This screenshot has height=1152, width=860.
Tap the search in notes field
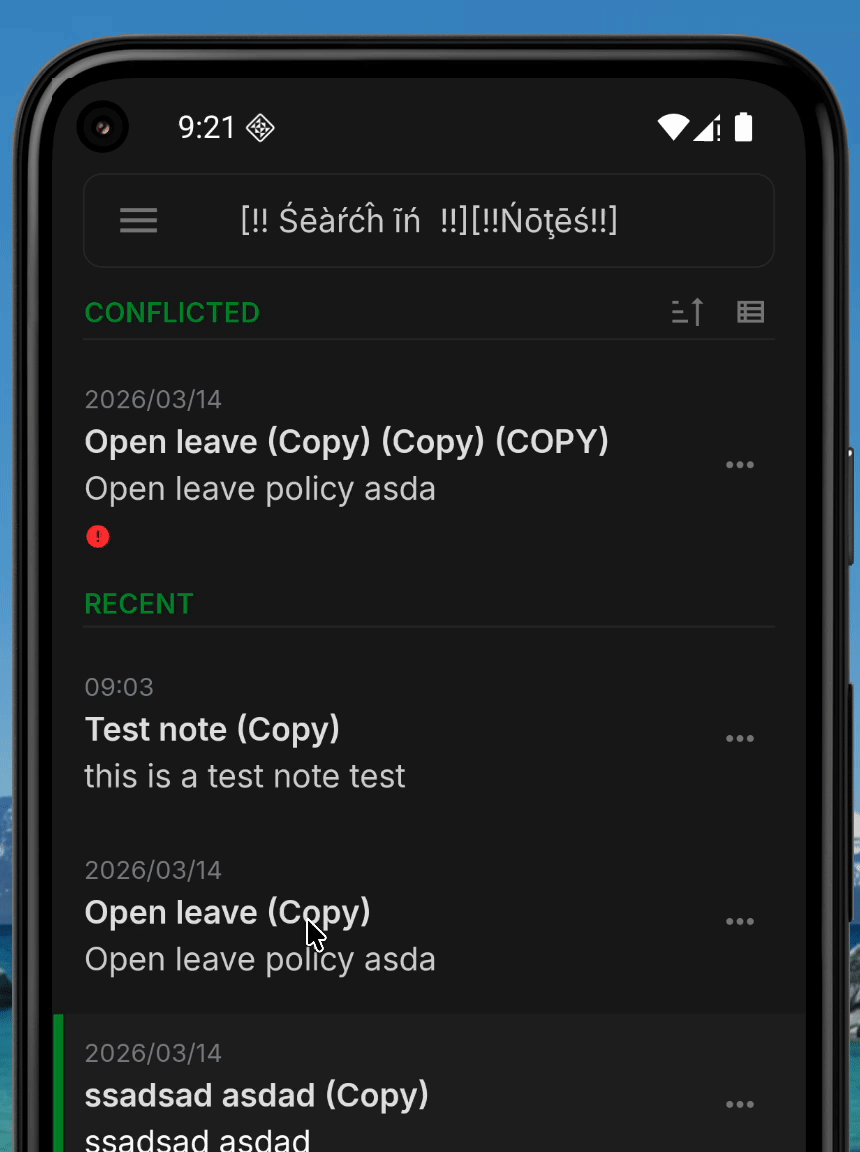[x=430, y=221]
